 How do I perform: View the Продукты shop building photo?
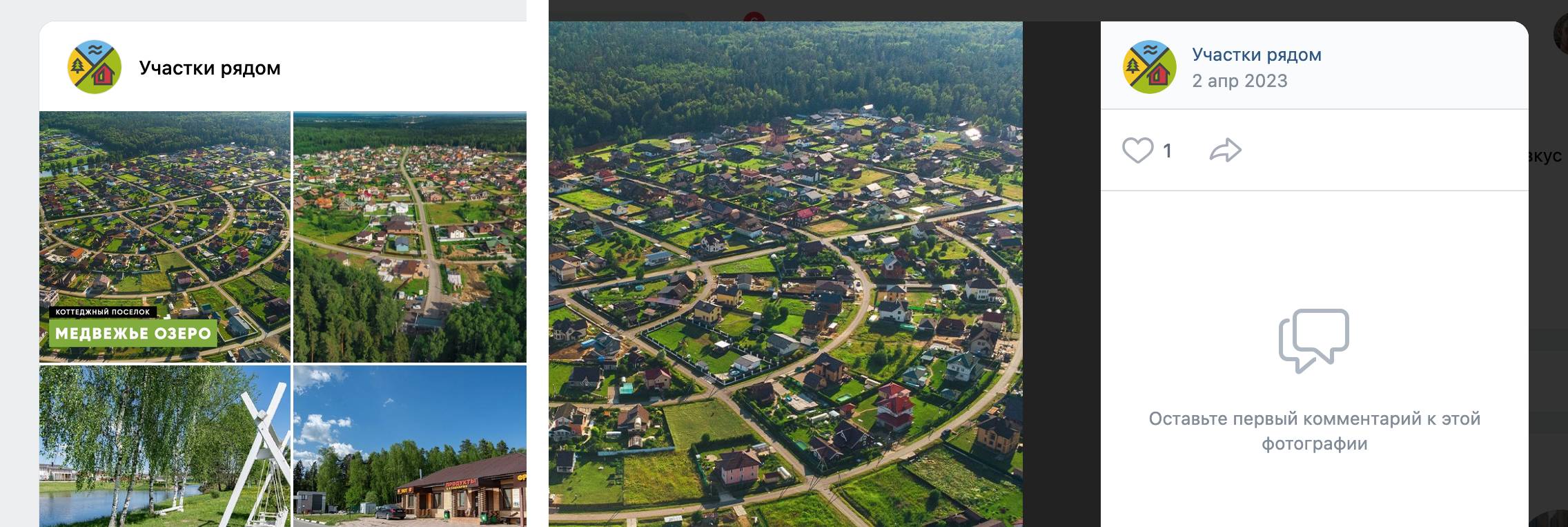click(409, 445)
